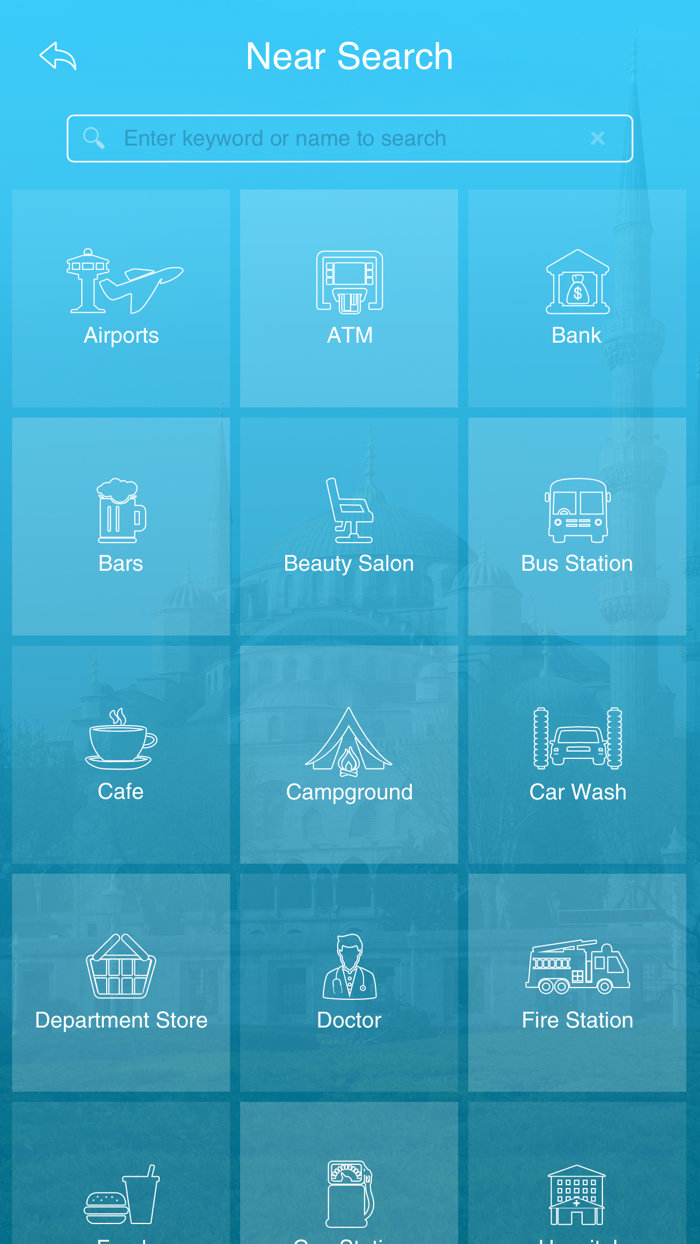Open Beauty Salon category
Image resolution: width=700 pixels, height=1244 pixels.
point(349,526)
